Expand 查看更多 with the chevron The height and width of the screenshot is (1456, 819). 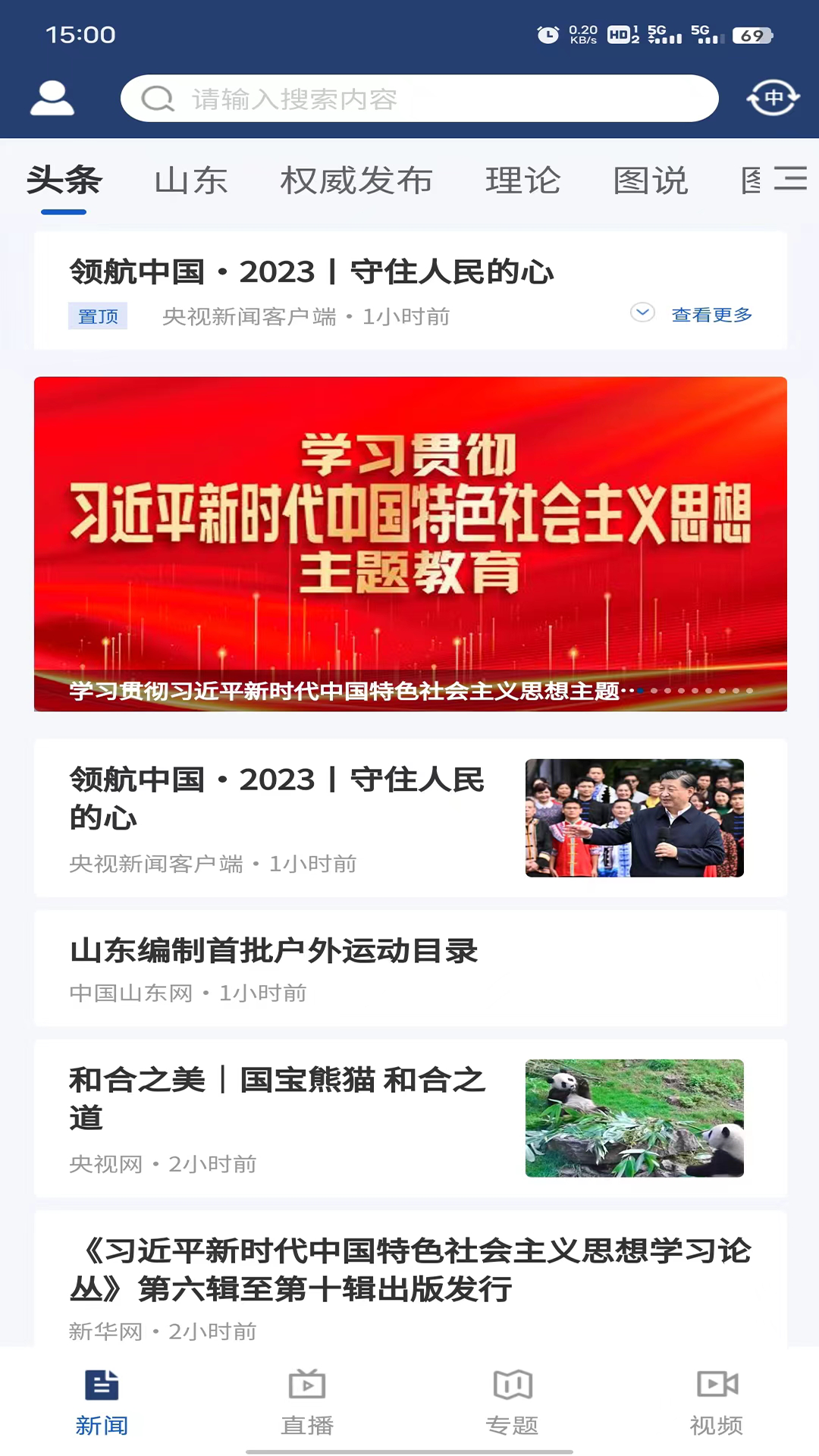click(x=711, y=315)
